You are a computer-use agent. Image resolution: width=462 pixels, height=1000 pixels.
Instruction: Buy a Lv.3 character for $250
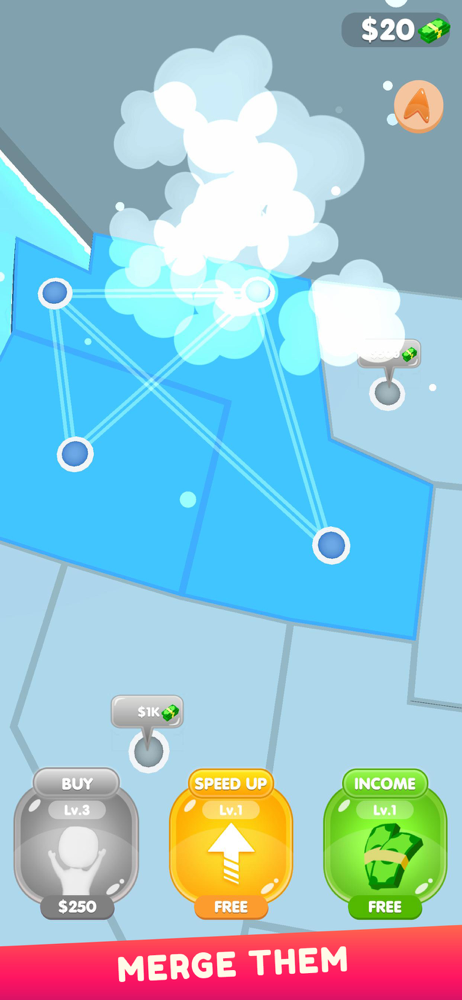point(77,843)
